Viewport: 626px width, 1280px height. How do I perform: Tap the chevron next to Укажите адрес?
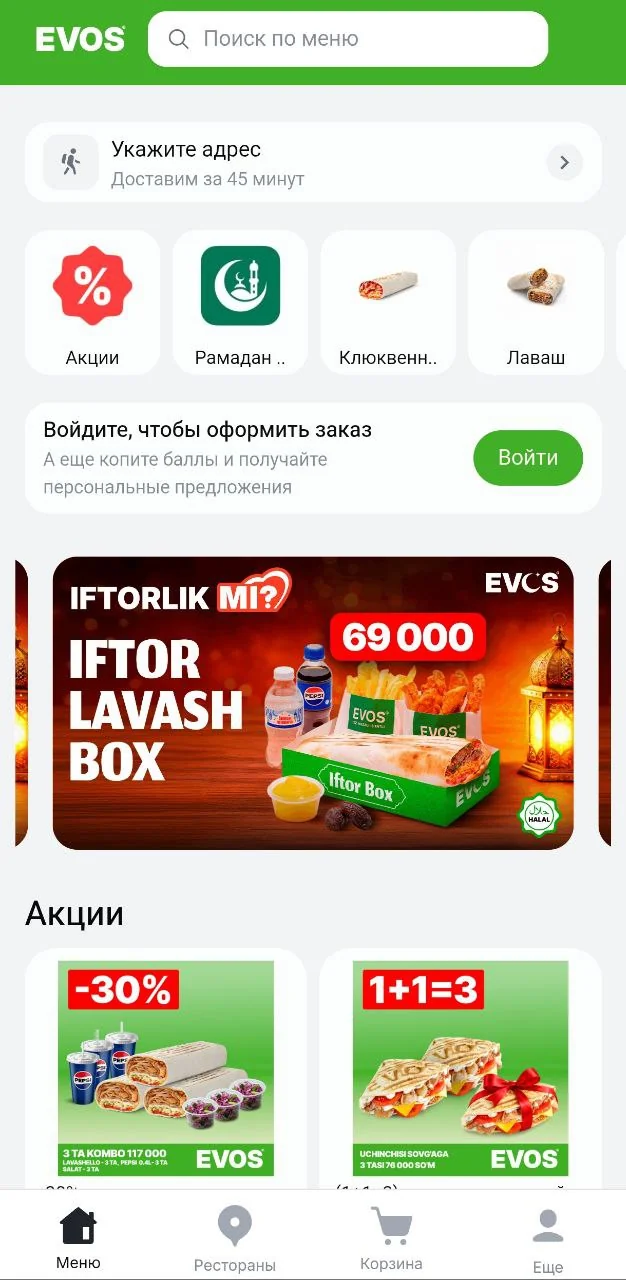[x=565, y=162]
